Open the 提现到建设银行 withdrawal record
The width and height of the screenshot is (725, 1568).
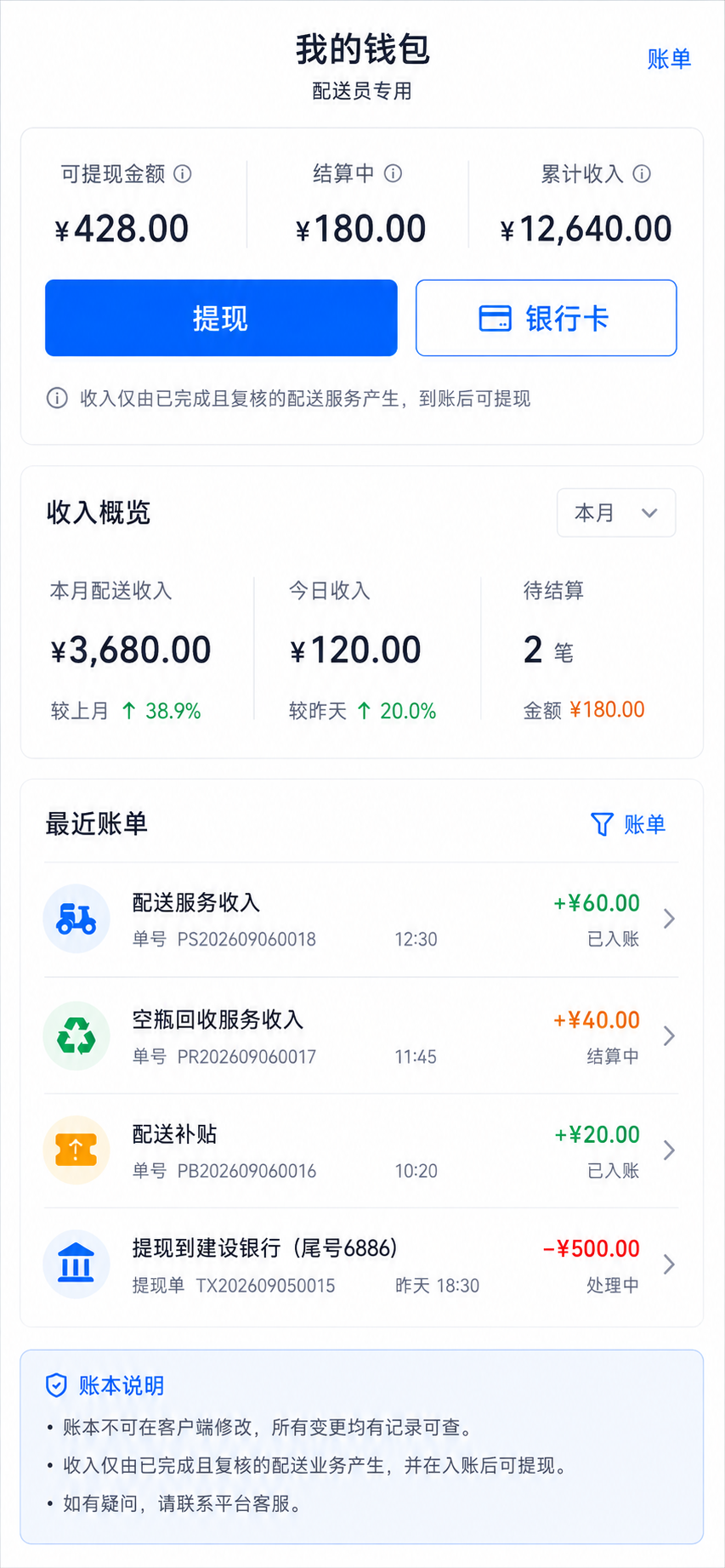pyautogui.click(x=361, y=1265)
